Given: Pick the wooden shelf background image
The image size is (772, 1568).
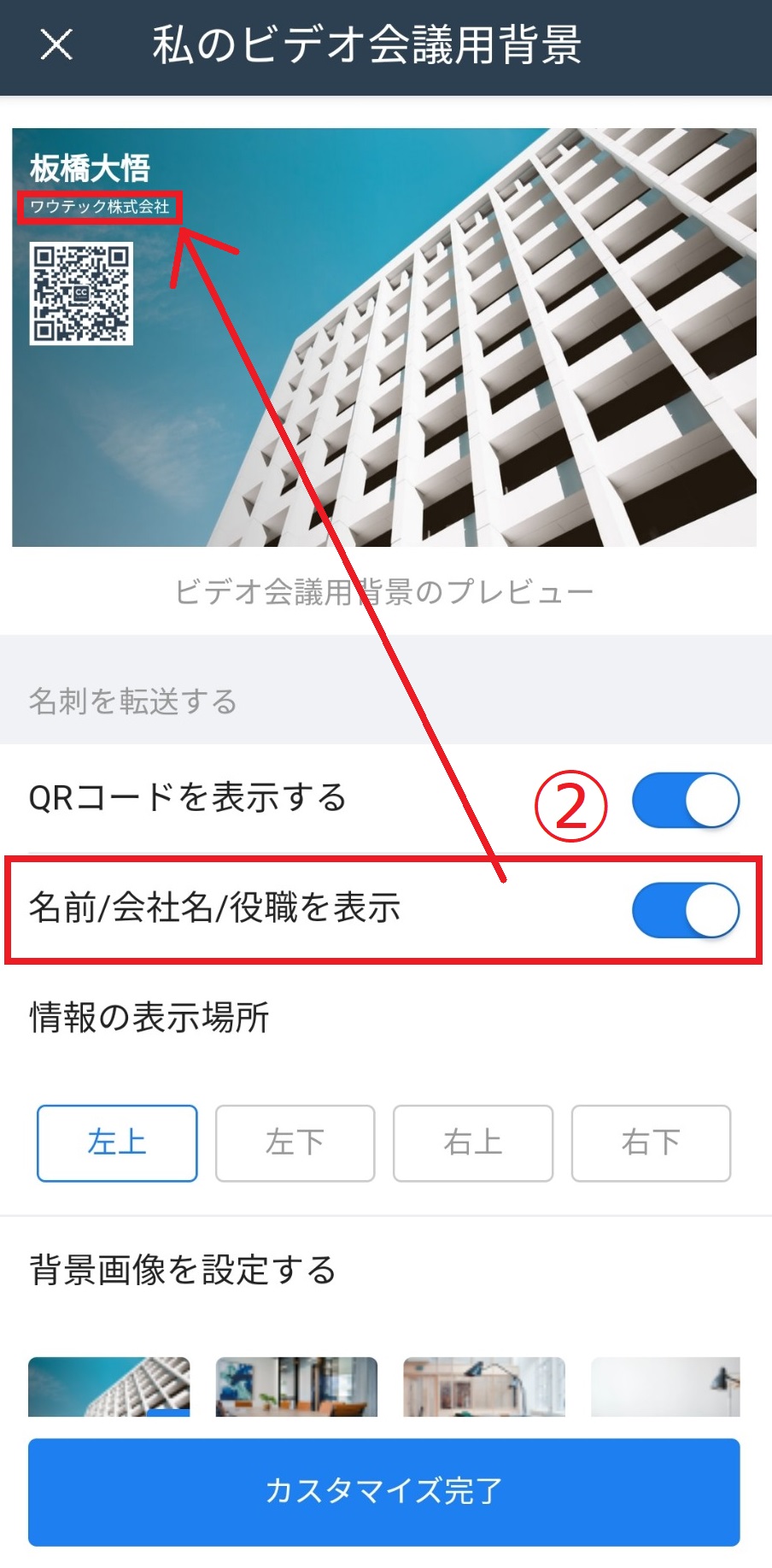Looking at the screenshot, I should point(484,1387).
